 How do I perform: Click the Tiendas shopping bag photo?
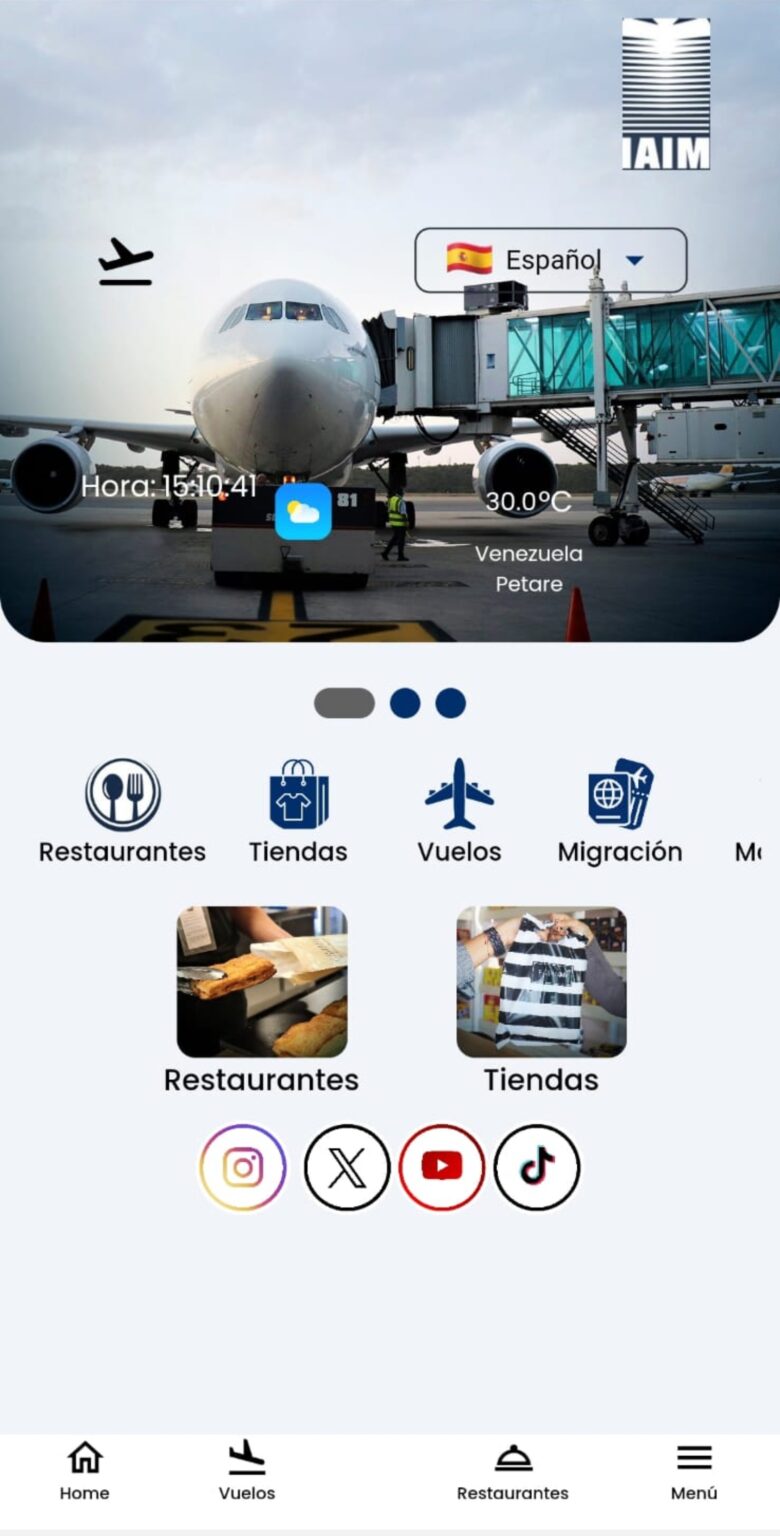coord(541,981)
